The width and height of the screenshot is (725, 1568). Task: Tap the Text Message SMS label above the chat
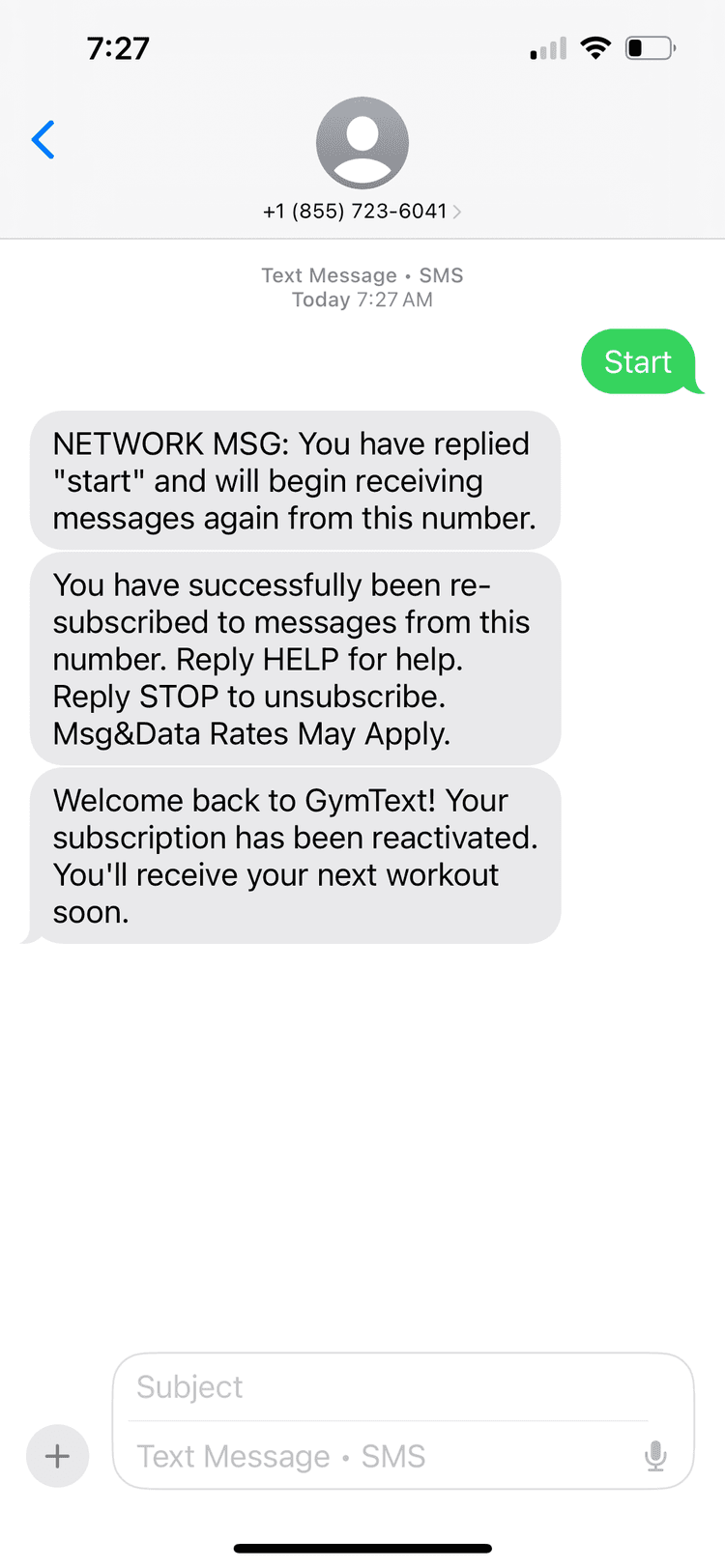[362, 275]
